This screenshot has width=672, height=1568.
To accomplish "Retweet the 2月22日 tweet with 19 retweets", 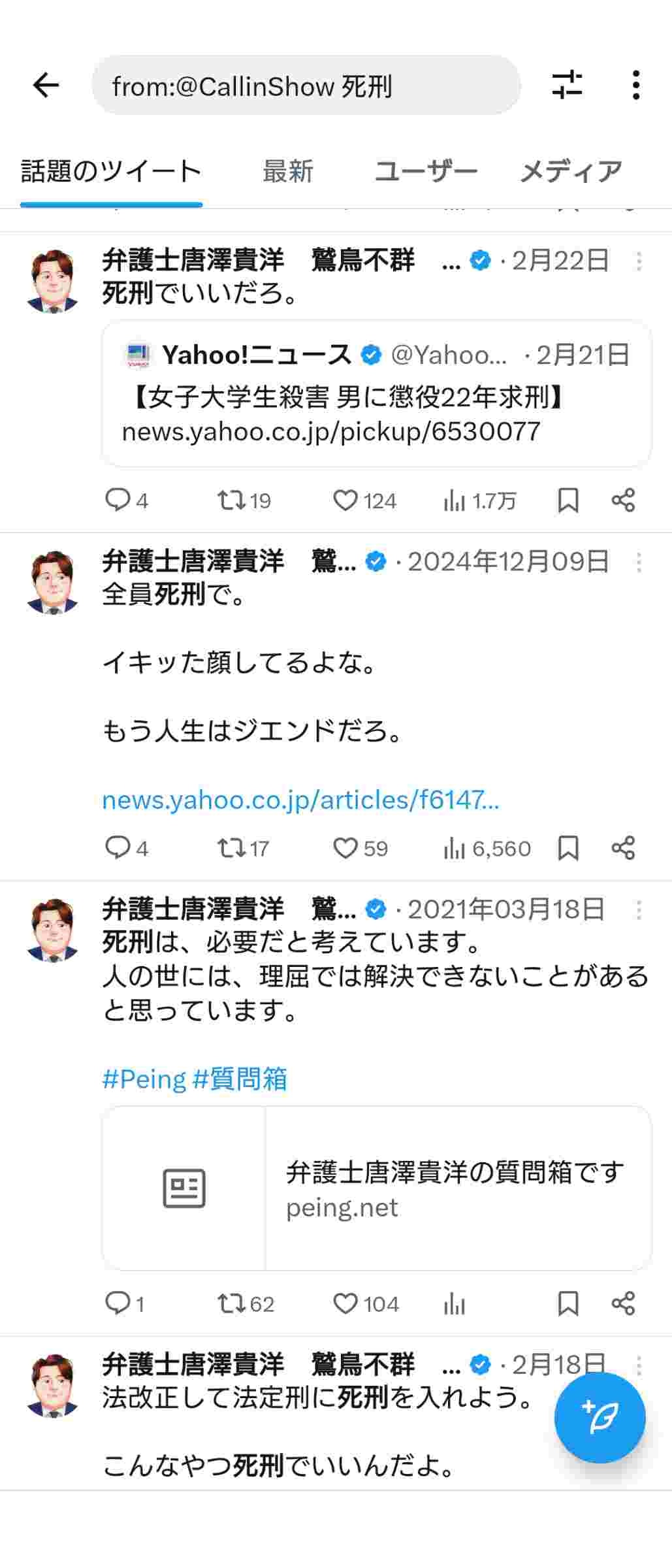I will pos(231,500).
